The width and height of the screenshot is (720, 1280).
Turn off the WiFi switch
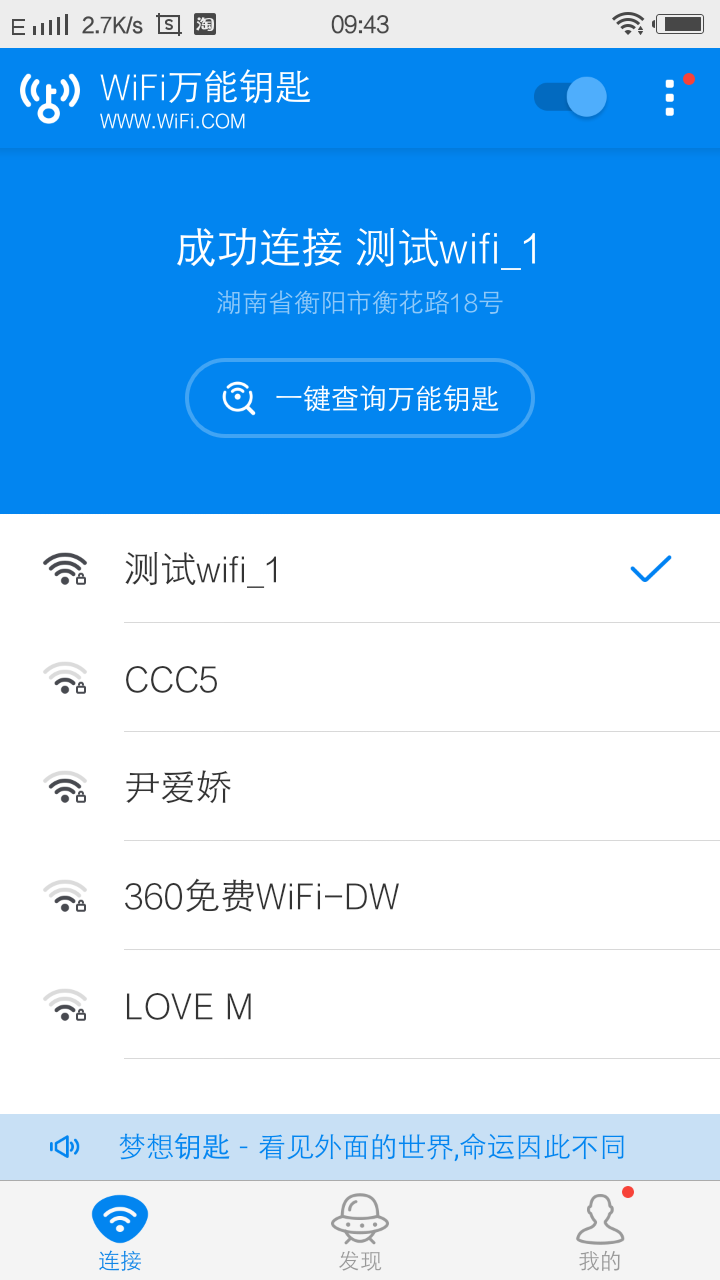coord(571,97)
